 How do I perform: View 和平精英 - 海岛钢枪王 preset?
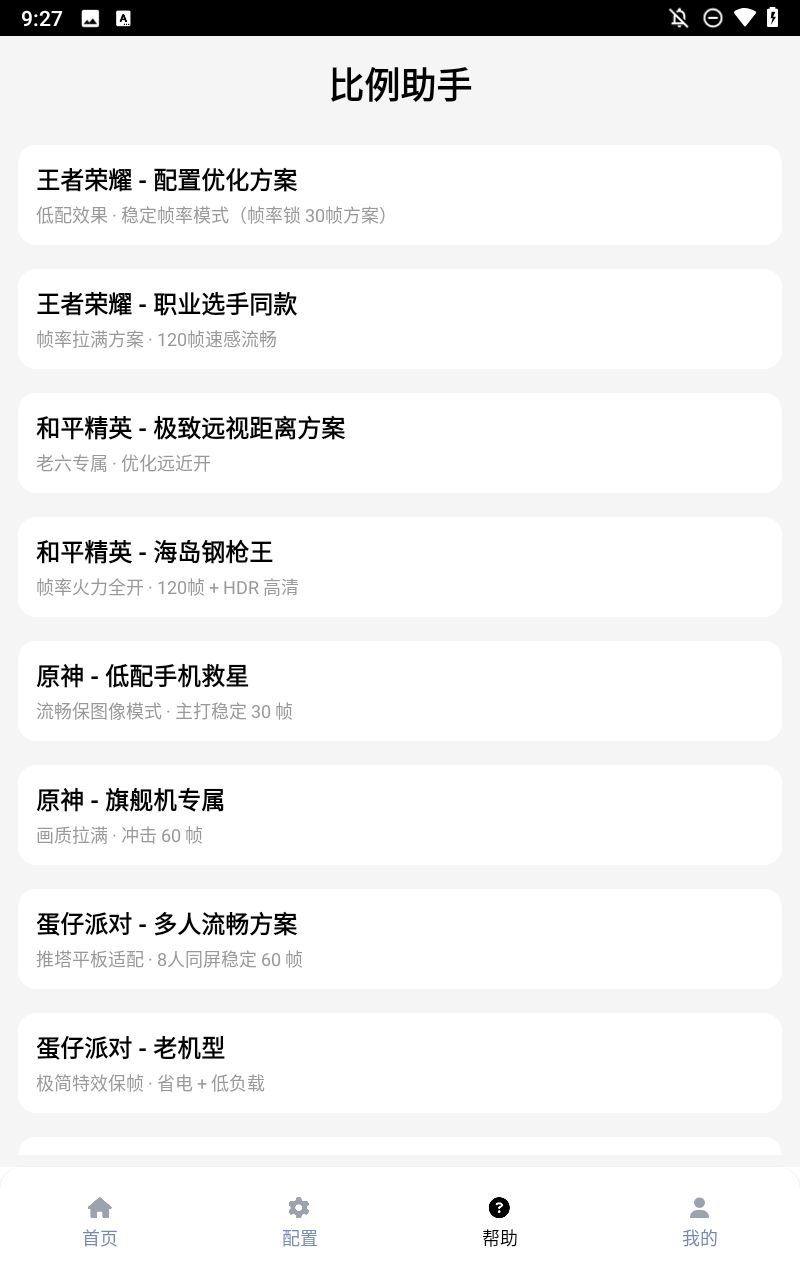tap(400, 567)
